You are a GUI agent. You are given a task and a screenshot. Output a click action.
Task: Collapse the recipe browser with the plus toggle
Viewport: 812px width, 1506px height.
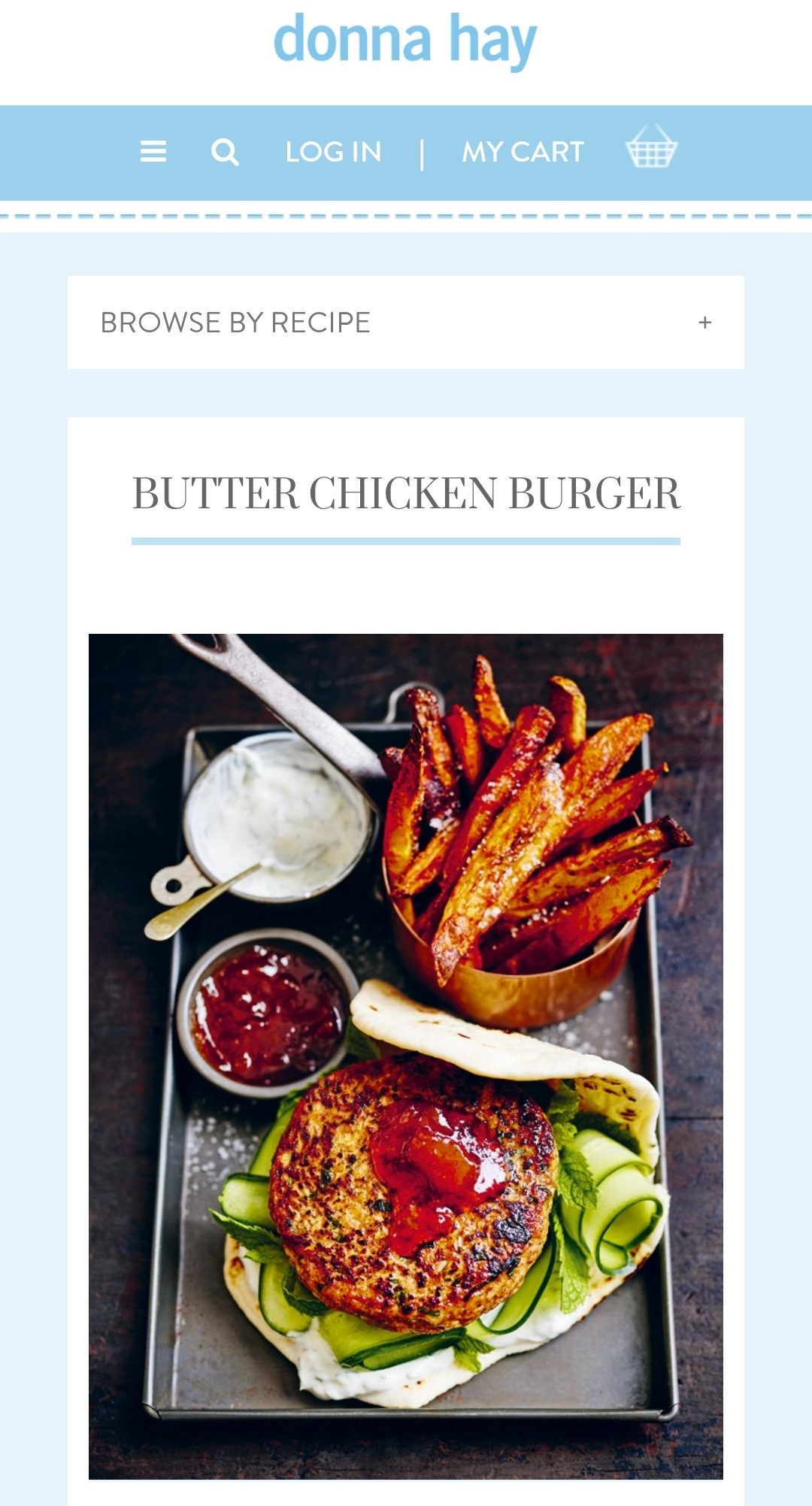coord(705,322)
